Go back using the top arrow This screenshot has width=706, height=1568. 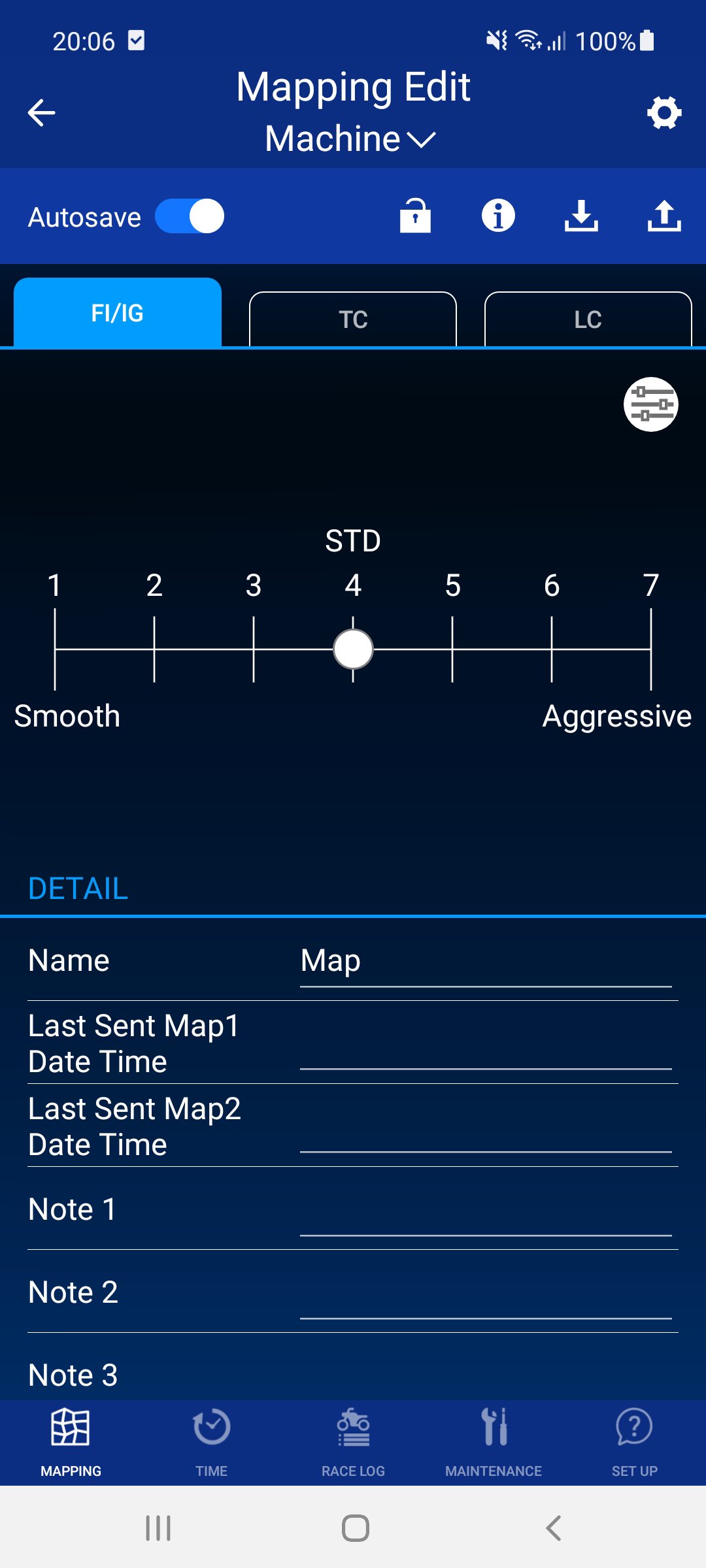[x=41, y=112]
